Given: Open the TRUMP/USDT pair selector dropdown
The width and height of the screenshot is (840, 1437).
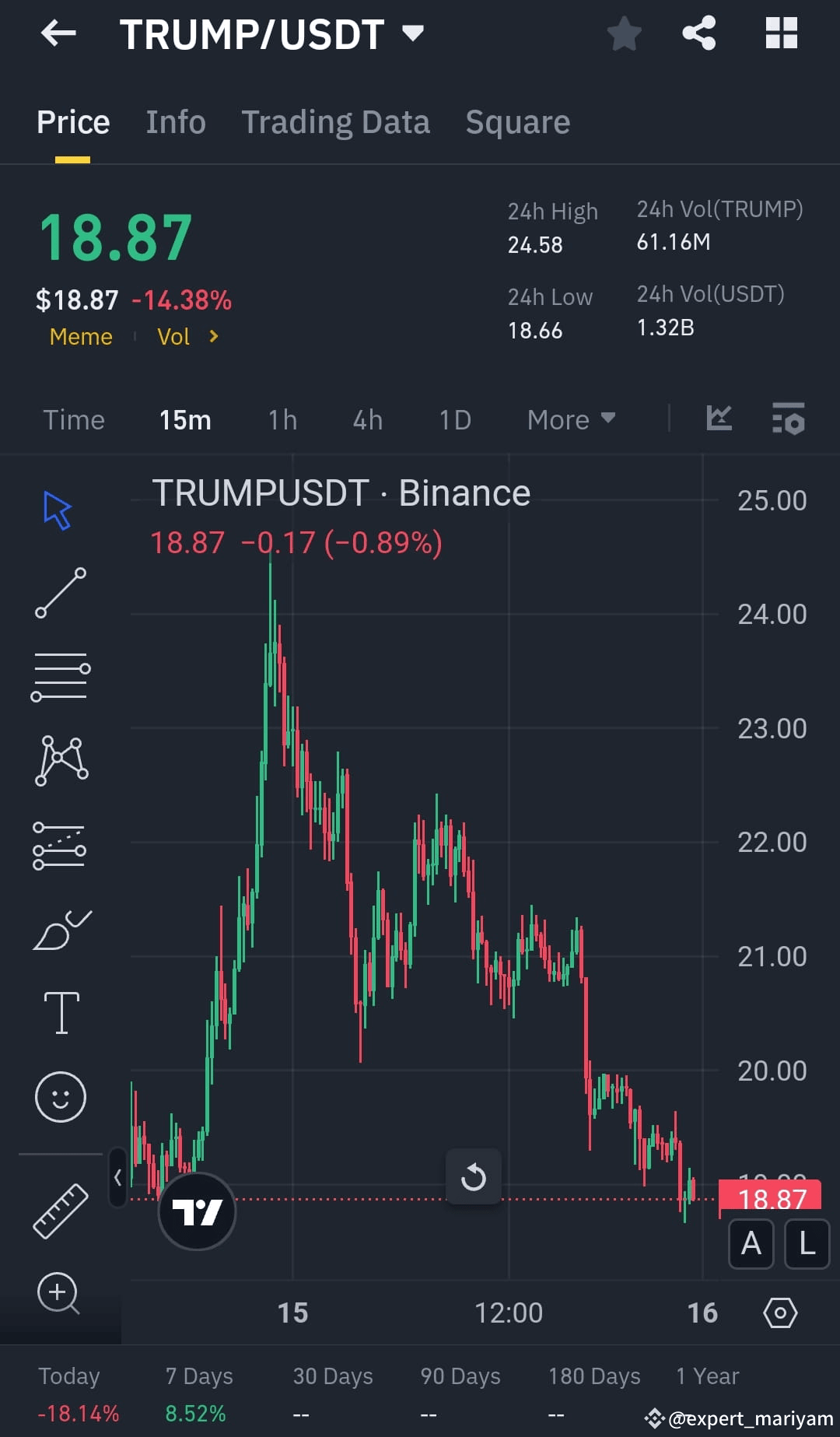Looking at the screenshot, I should click(413, 33).
